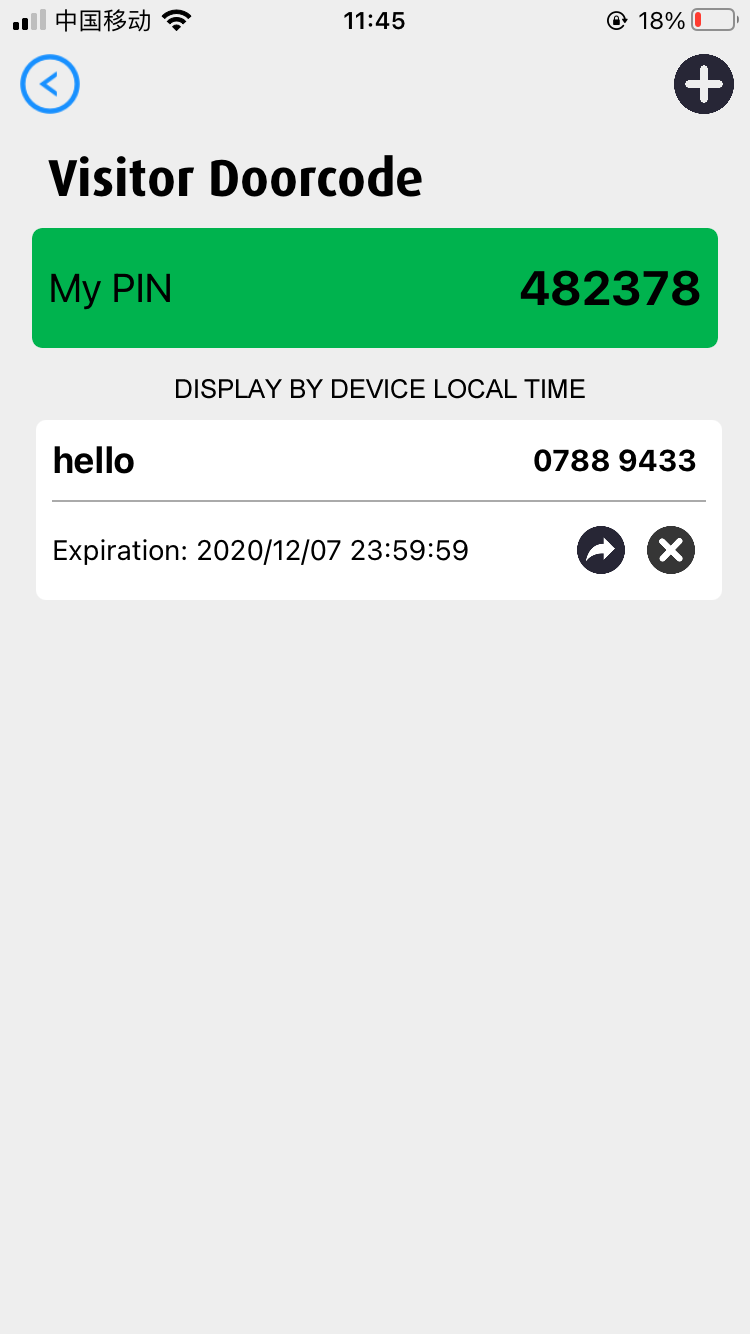
Task: Go back using the top-left arrow
Action: coord(50,84)
